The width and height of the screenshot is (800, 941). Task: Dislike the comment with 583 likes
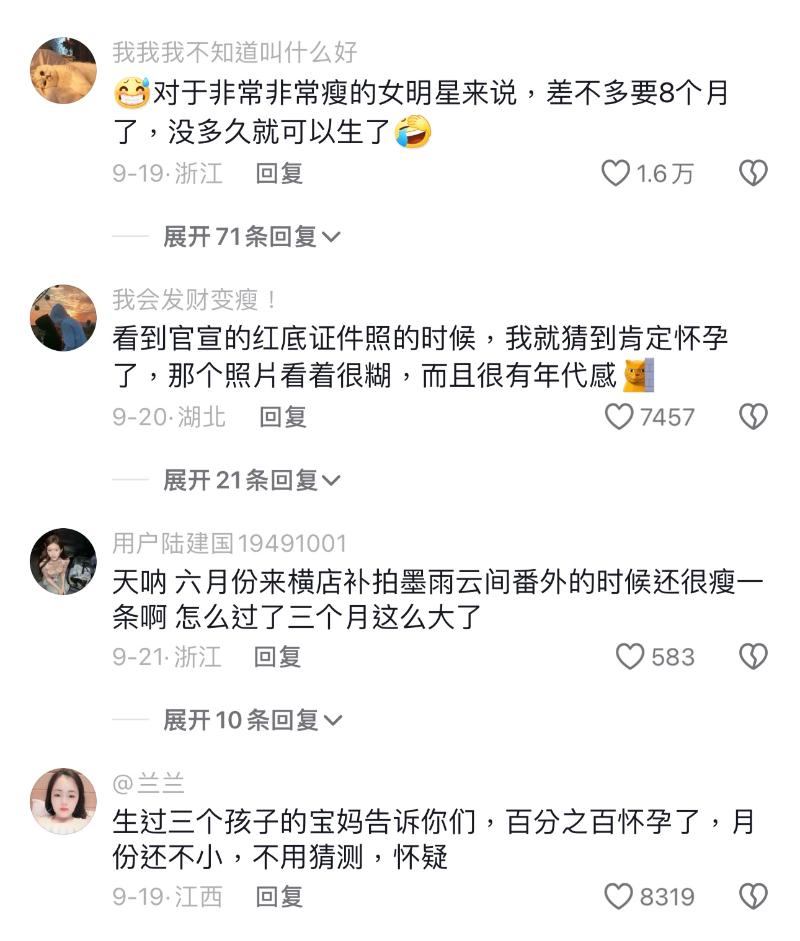[752, 657]
